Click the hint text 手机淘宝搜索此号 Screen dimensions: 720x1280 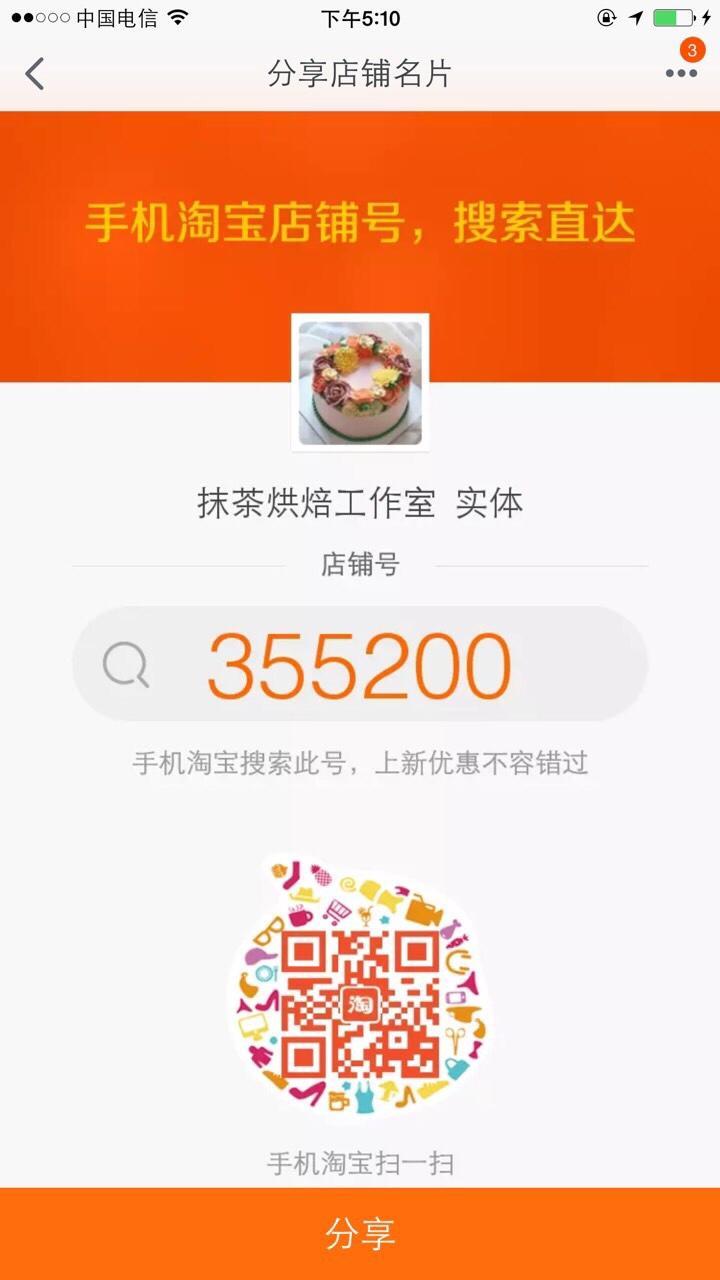pyautogui.click(x=360, y=762)
